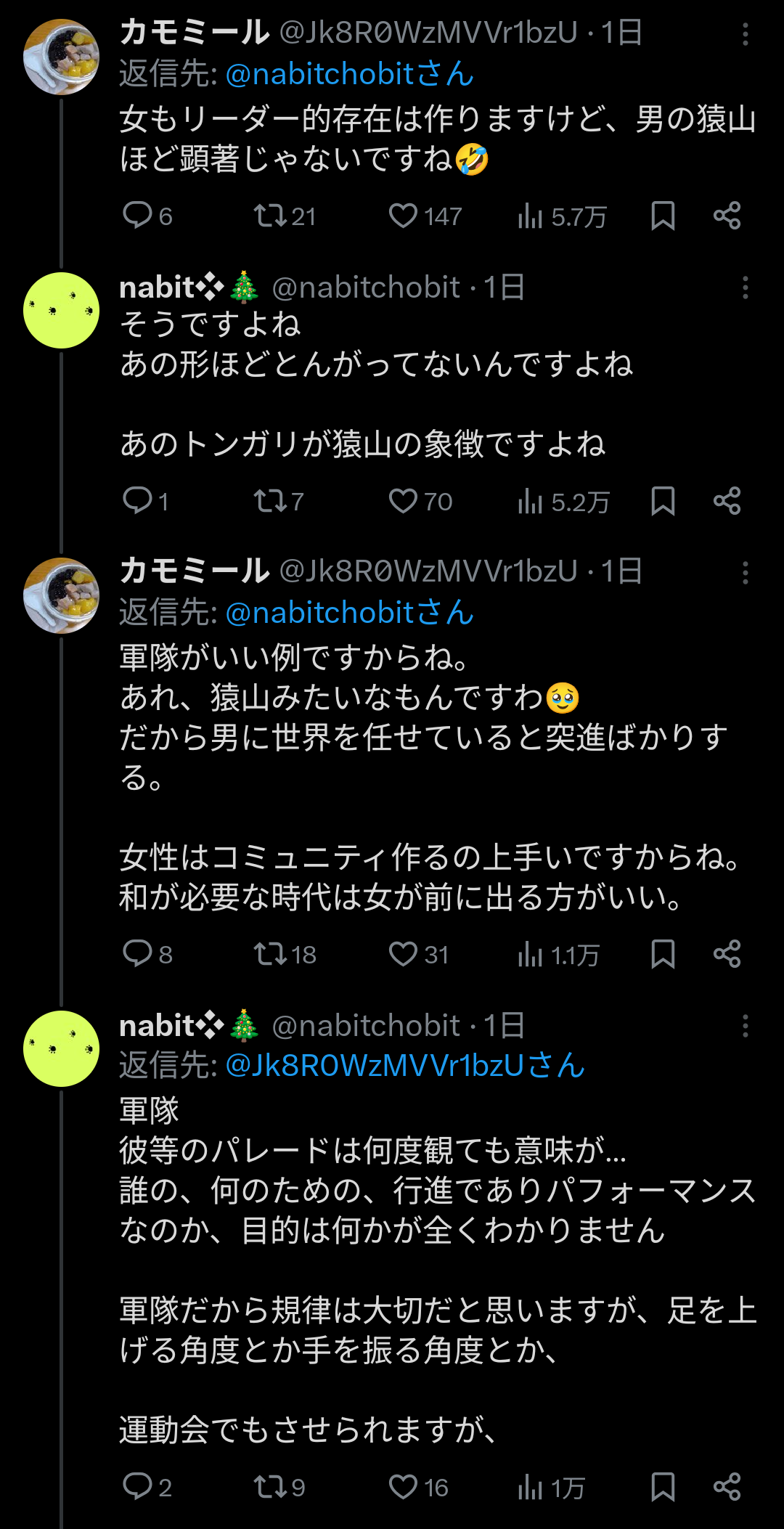
Task: Open more options on カモミール's first tweet
Action: (745, 33)
